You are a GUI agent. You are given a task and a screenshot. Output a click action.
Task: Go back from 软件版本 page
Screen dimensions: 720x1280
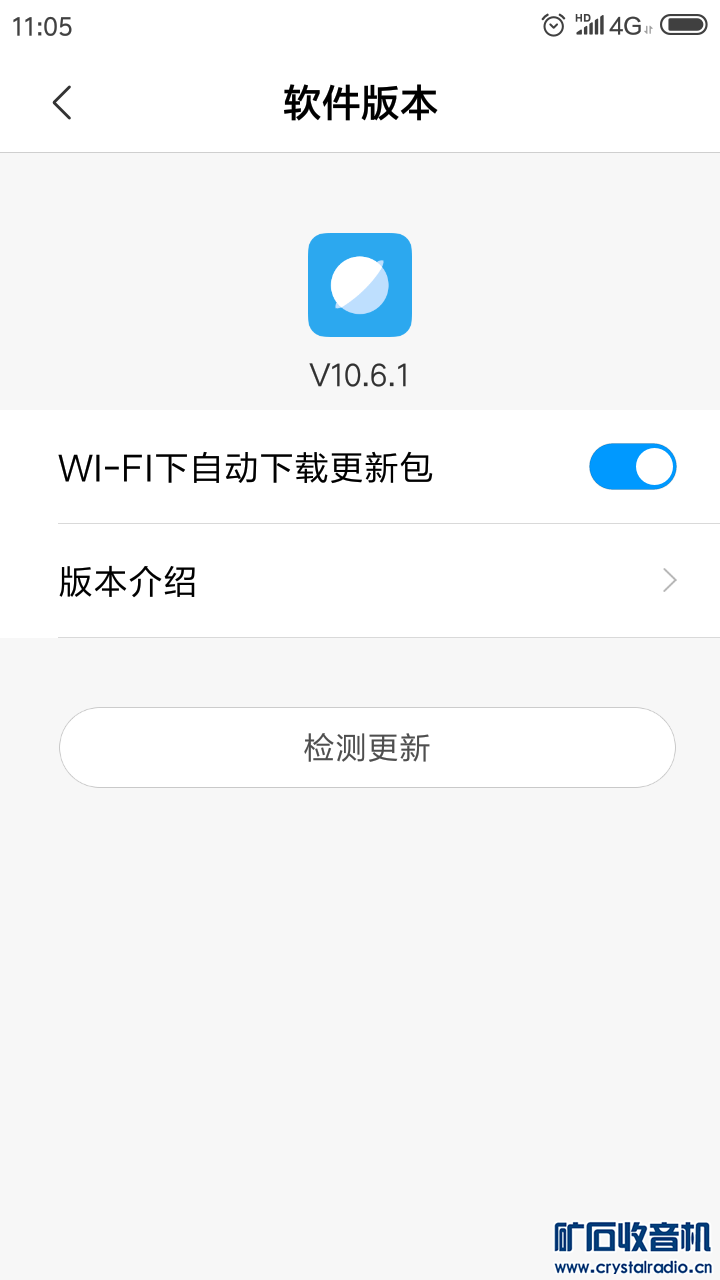pos(62,102)
